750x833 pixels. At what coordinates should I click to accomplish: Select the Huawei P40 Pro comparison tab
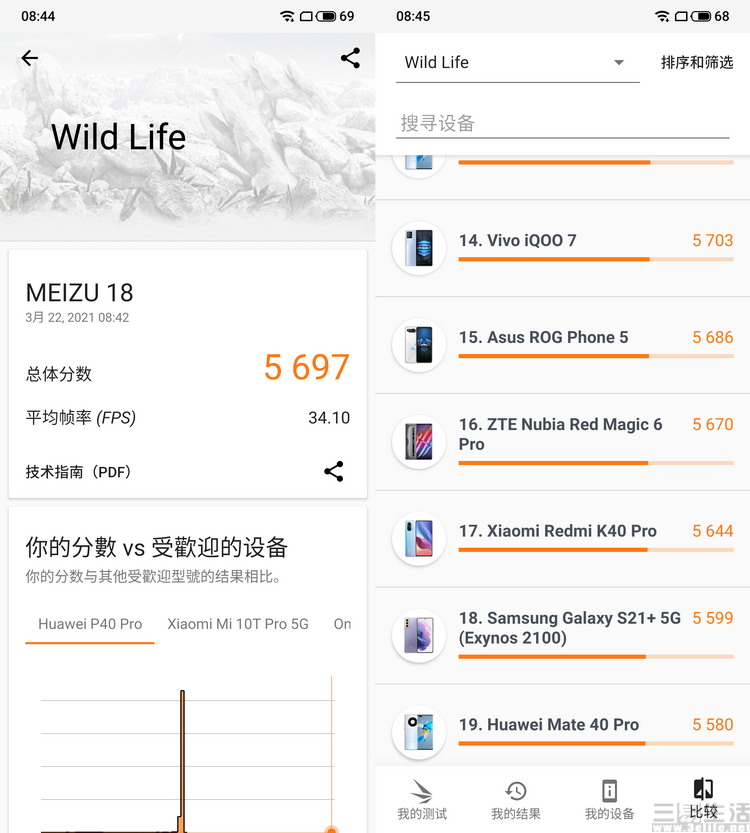coord(90,624)
